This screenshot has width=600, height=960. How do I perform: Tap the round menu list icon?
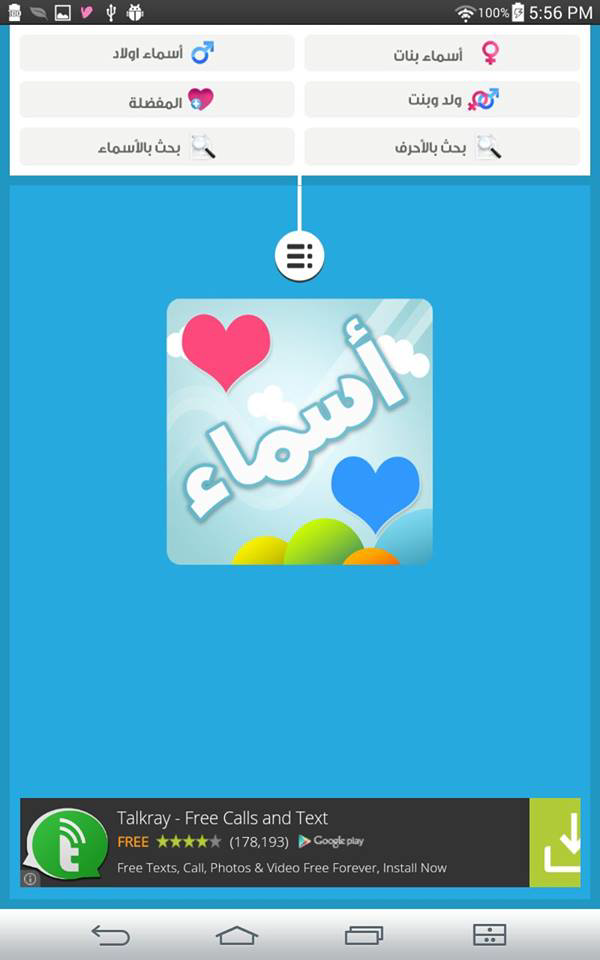[300, 256]
